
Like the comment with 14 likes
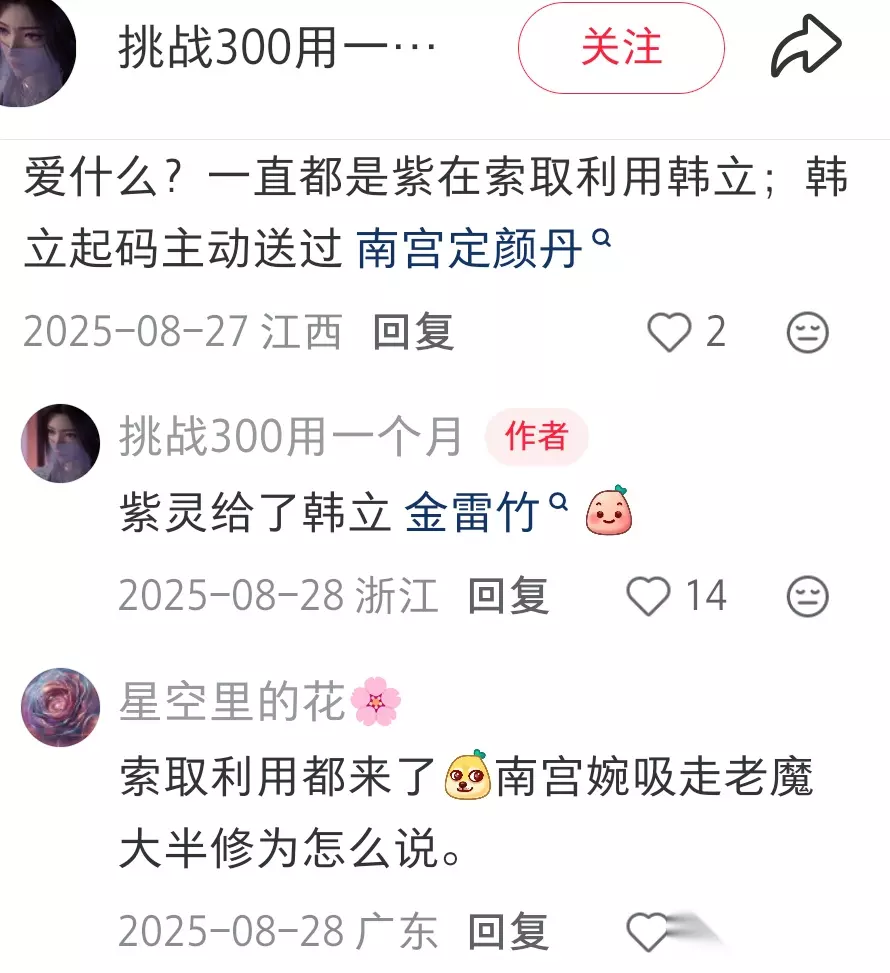676,596
